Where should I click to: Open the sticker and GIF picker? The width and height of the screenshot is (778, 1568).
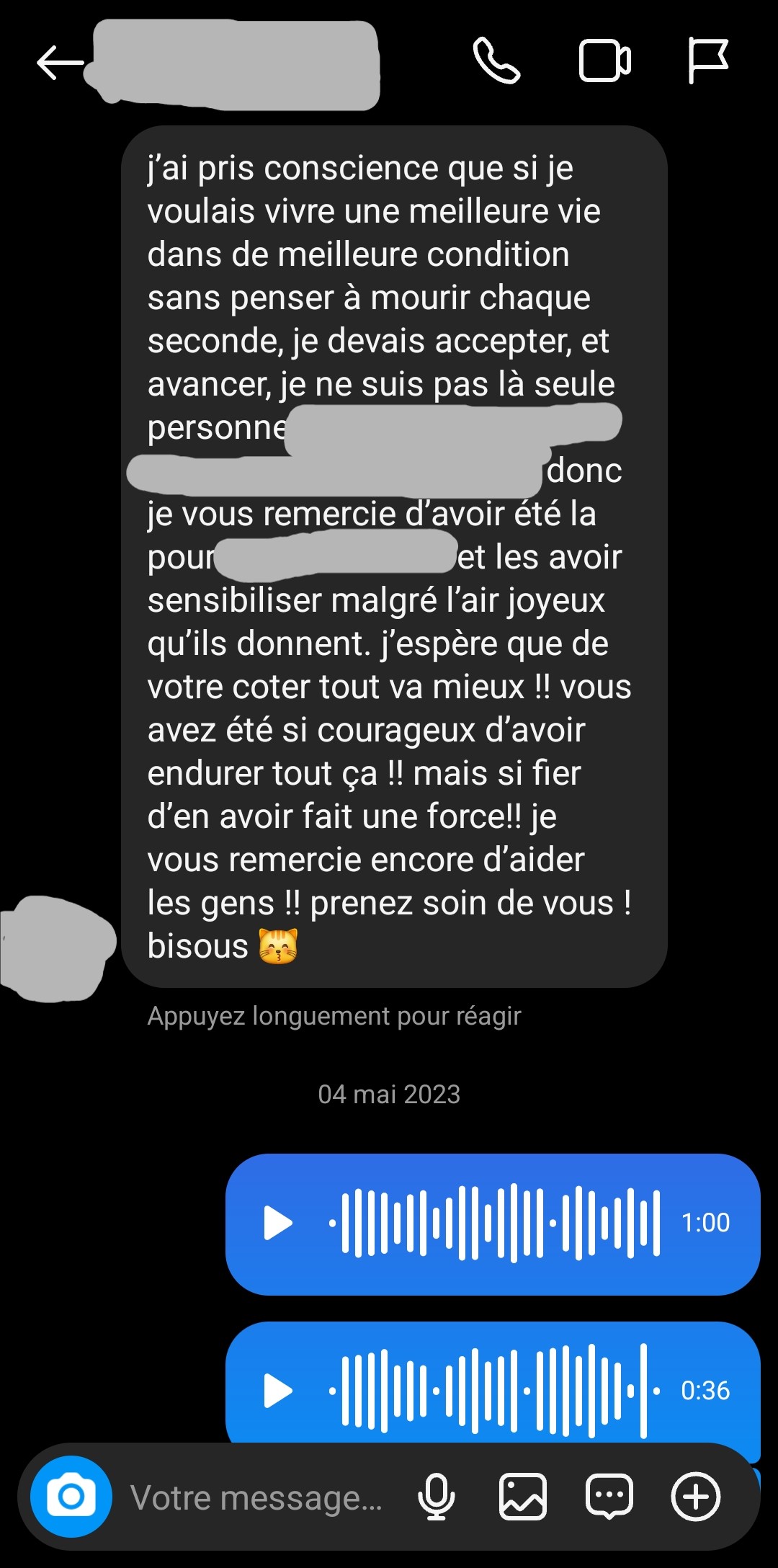[609, 1497]
